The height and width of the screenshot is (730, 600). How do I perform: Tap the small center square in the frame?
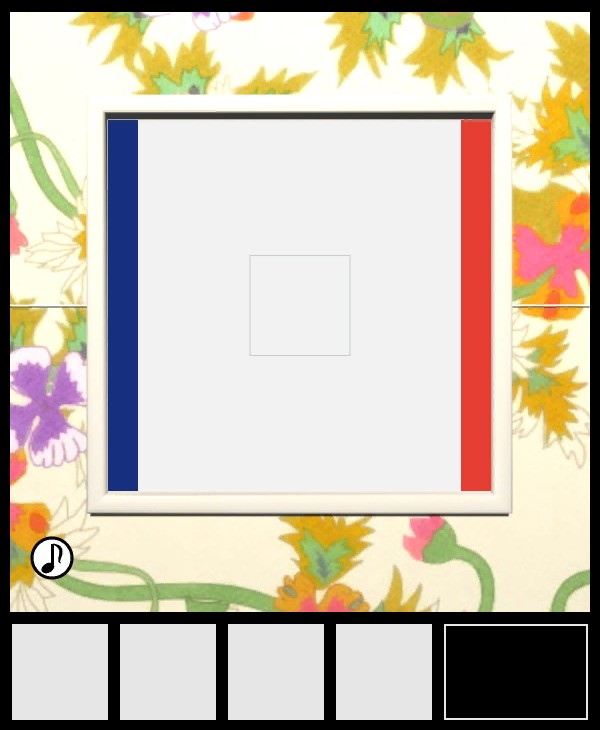click(300, 305)
